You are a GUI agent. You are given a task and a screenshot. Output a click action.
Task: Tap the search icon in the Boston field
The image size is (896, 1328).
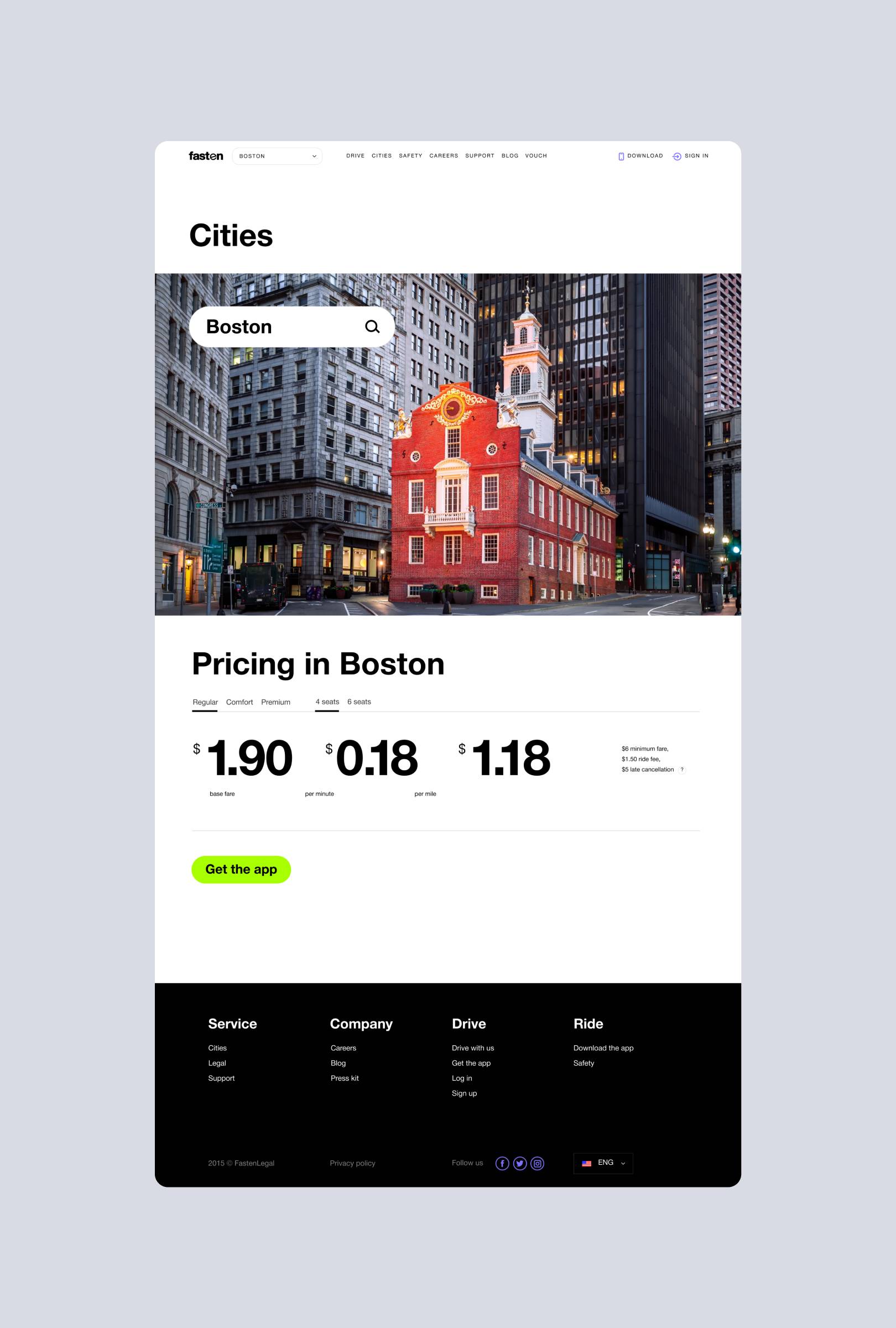372,327
